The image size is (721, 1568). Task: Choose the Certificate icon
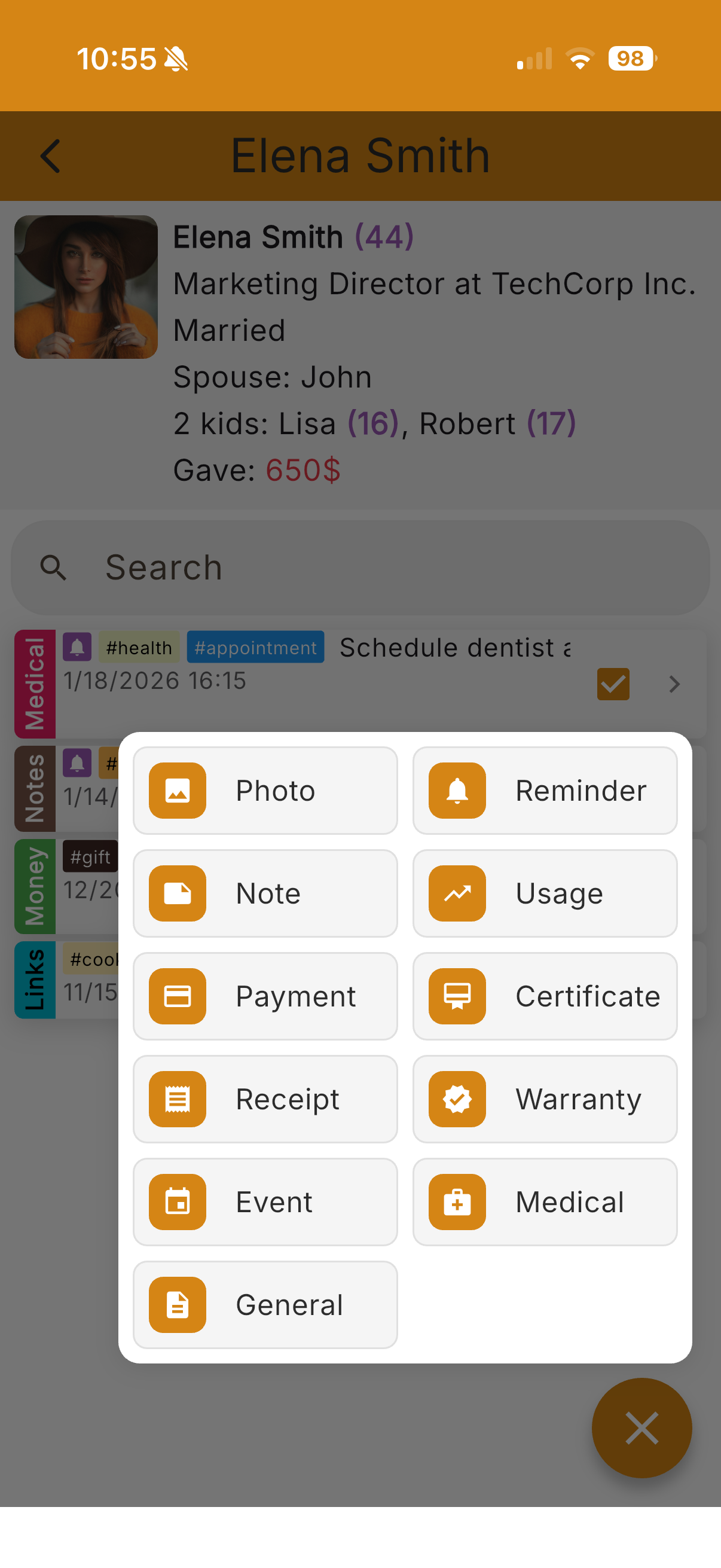coord(456,996)
